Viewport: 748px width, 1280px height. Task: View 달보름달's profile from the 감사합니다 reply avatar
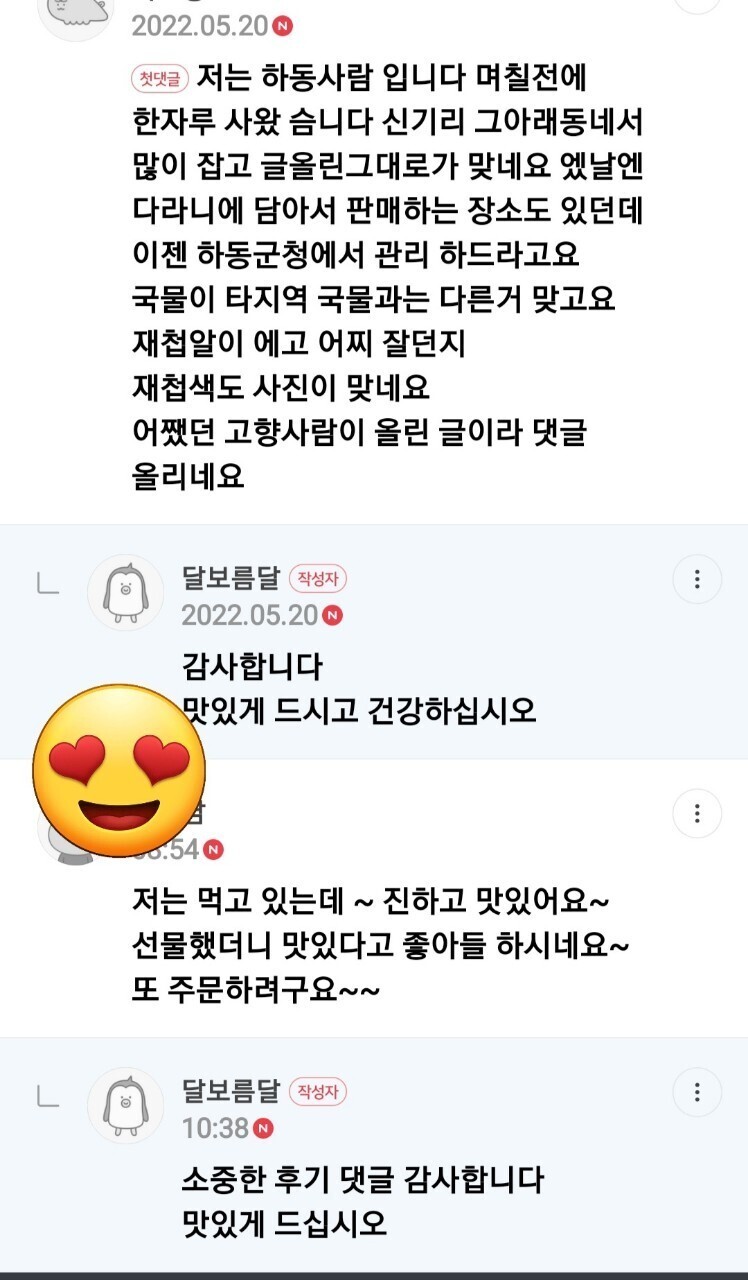(x=126, y=592)
